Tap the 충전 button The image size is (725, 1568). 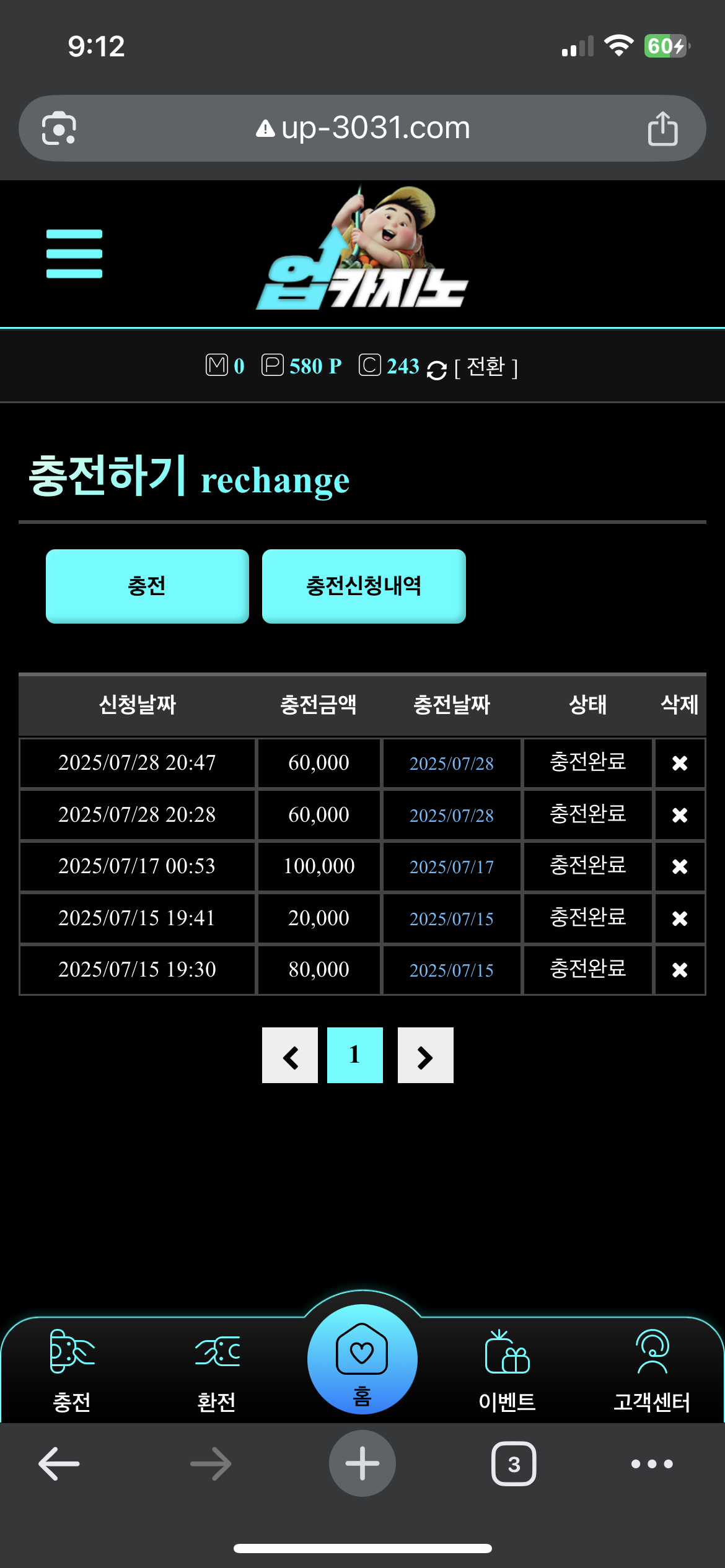tap(147, 586)
